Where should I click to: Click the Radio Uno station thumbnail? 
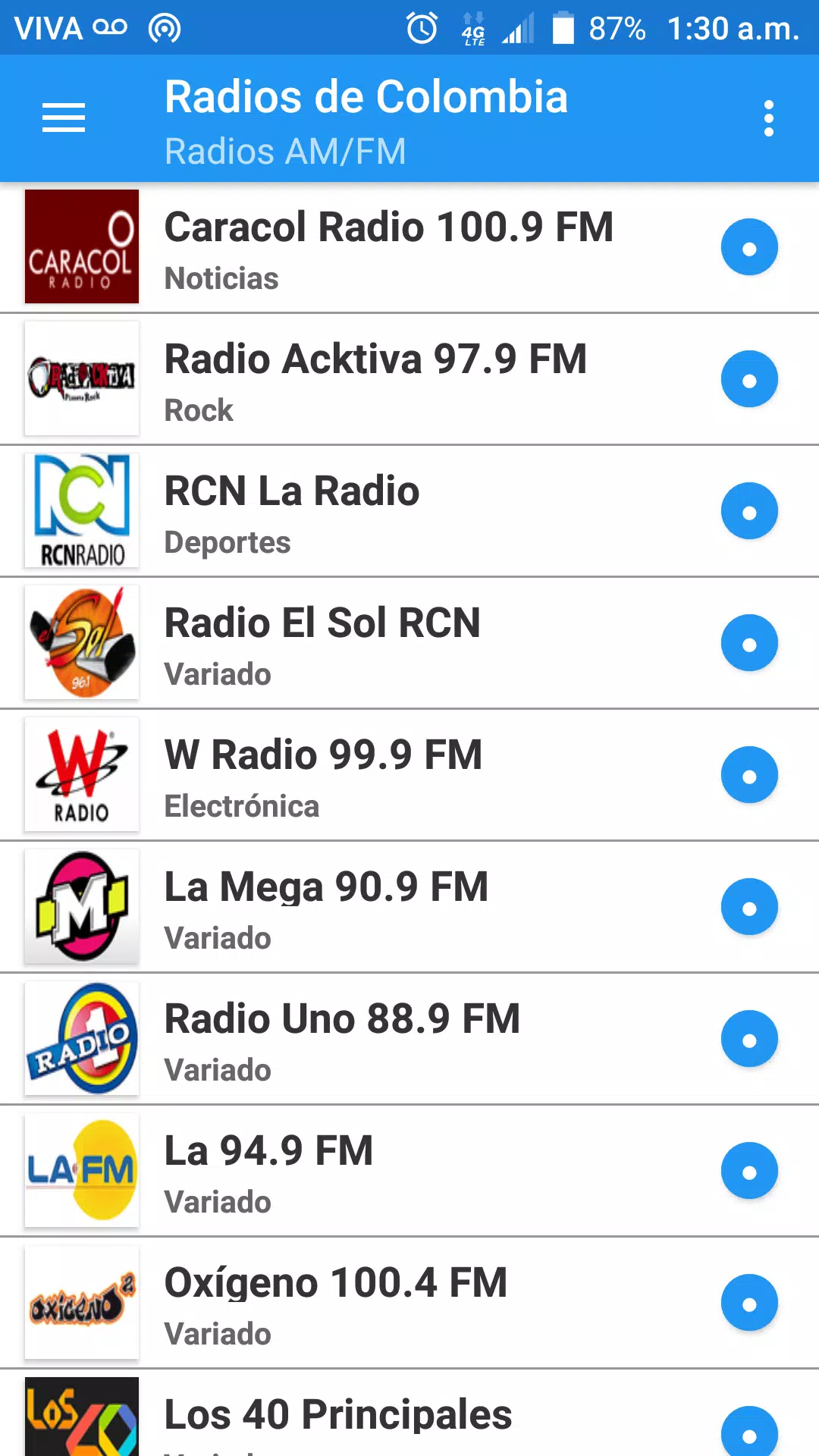(x=81, y=1039)
